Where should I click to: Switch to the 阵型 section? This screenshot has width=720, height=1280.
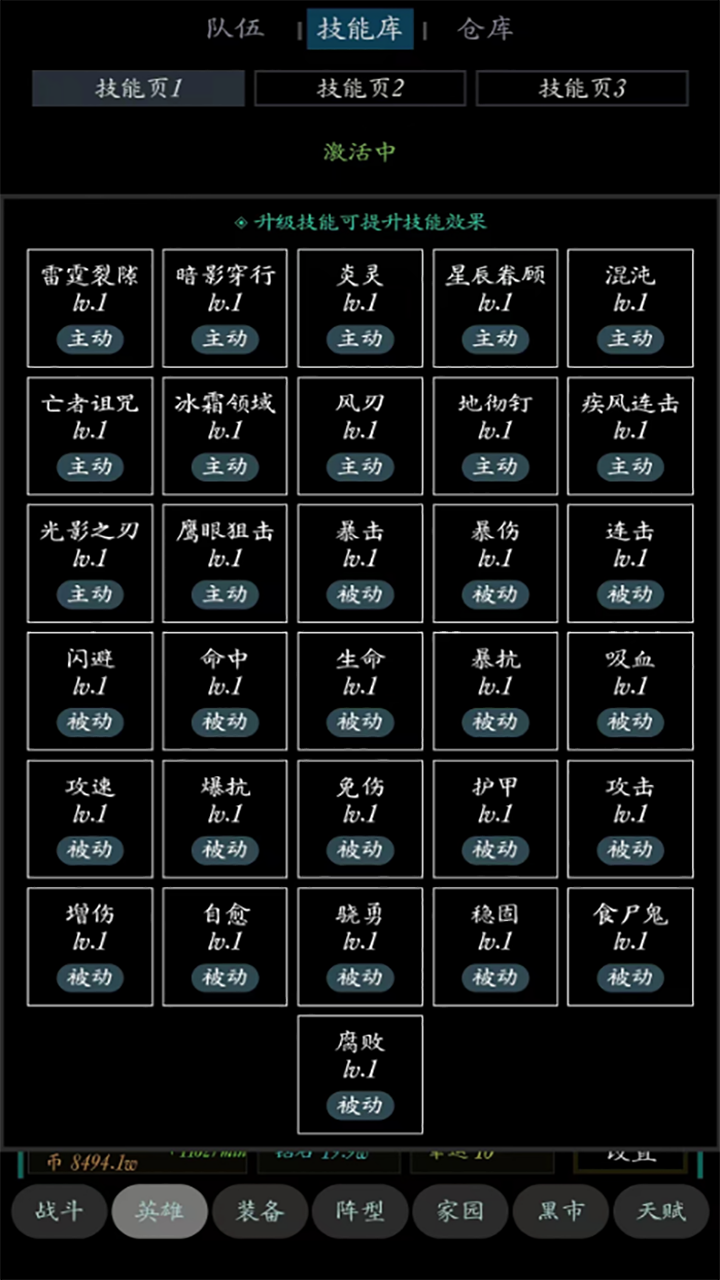[360, 1211]
